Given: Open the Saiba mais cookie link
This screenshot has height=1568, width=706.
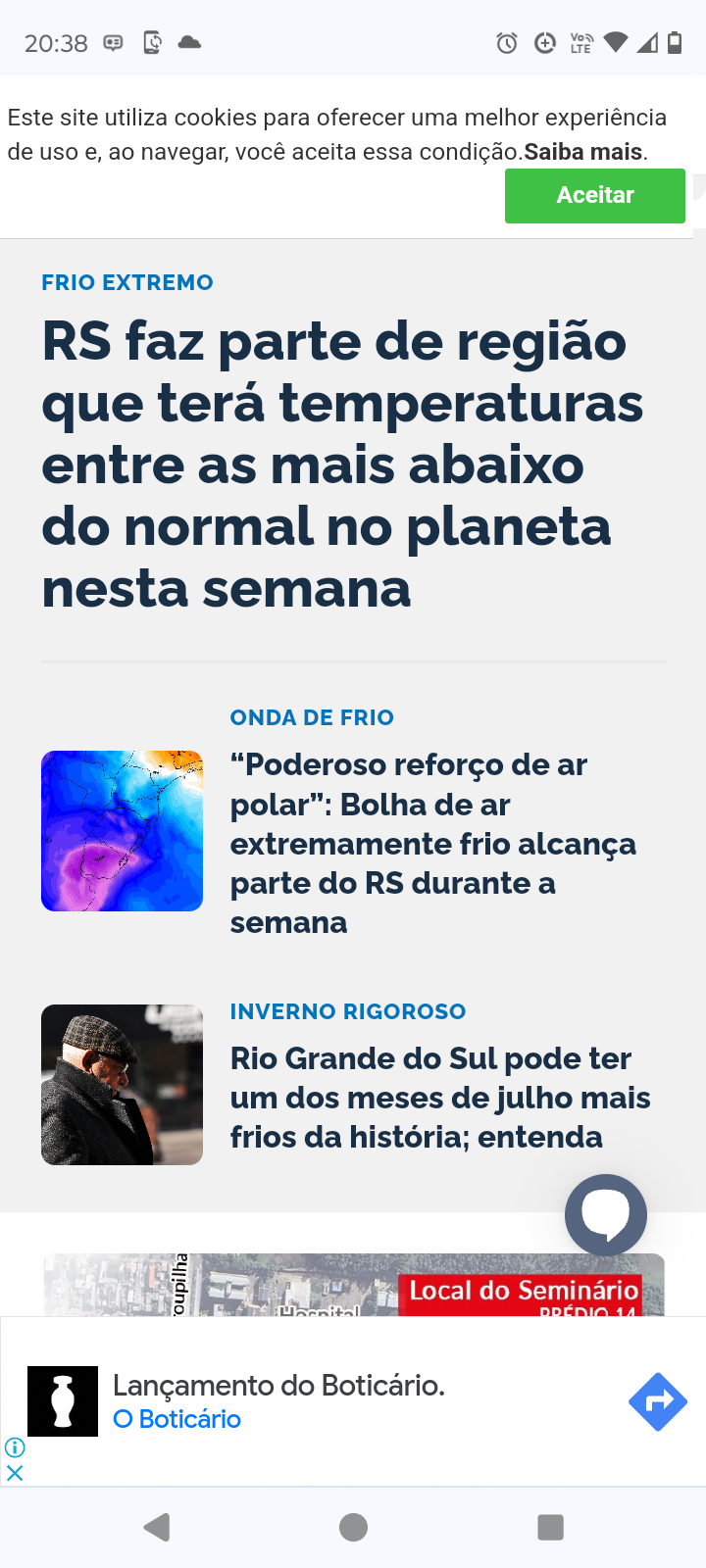Looking at the screenshot, I should 583,152.
